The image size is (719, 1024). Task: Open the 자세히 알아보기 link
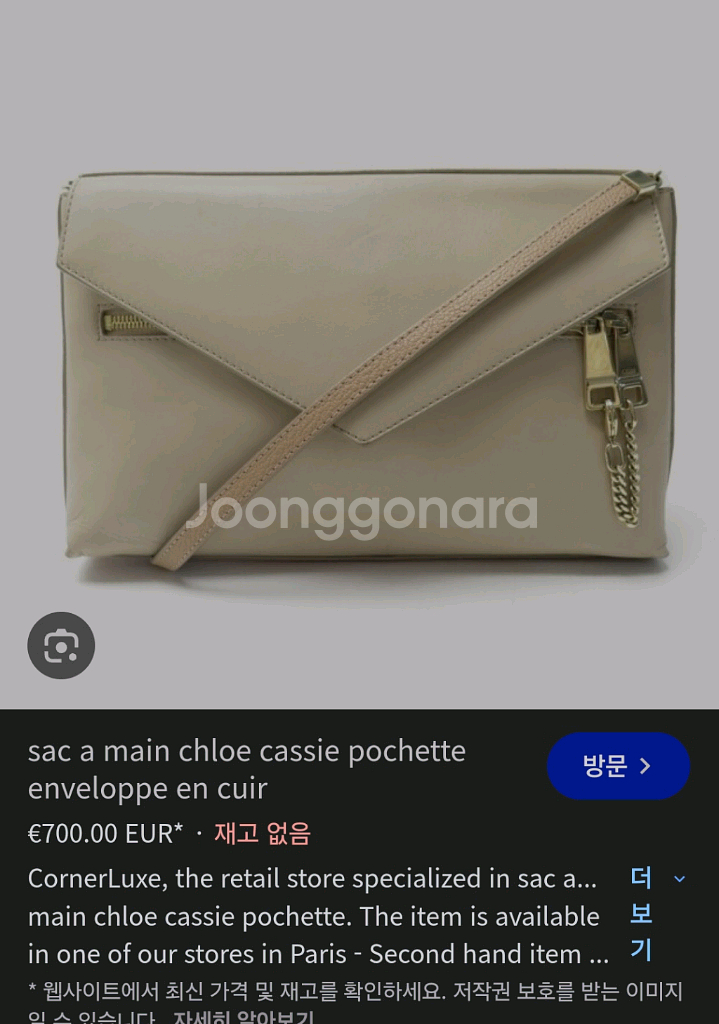[x=243, y=1017]
